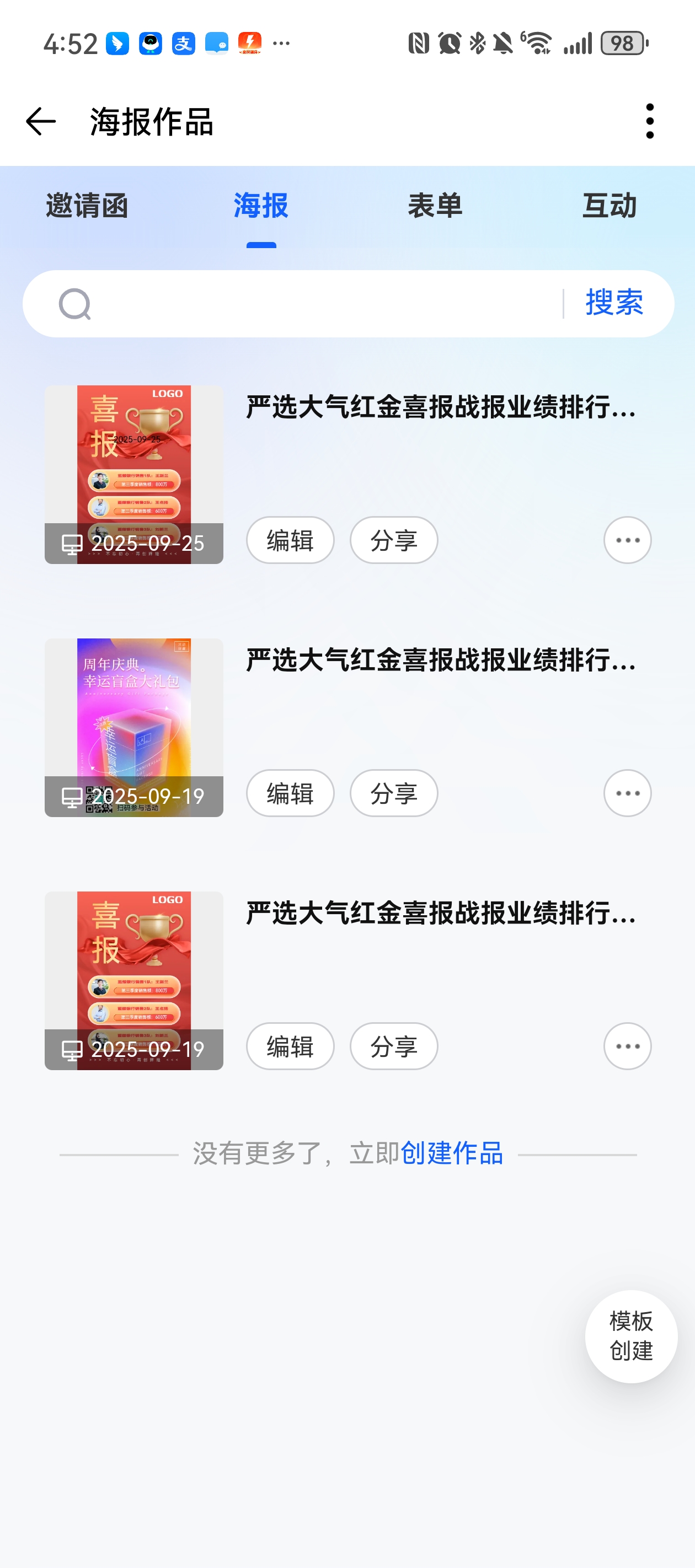
Task: Switch to the 互动 tab
Action: [x=609, y=206]
